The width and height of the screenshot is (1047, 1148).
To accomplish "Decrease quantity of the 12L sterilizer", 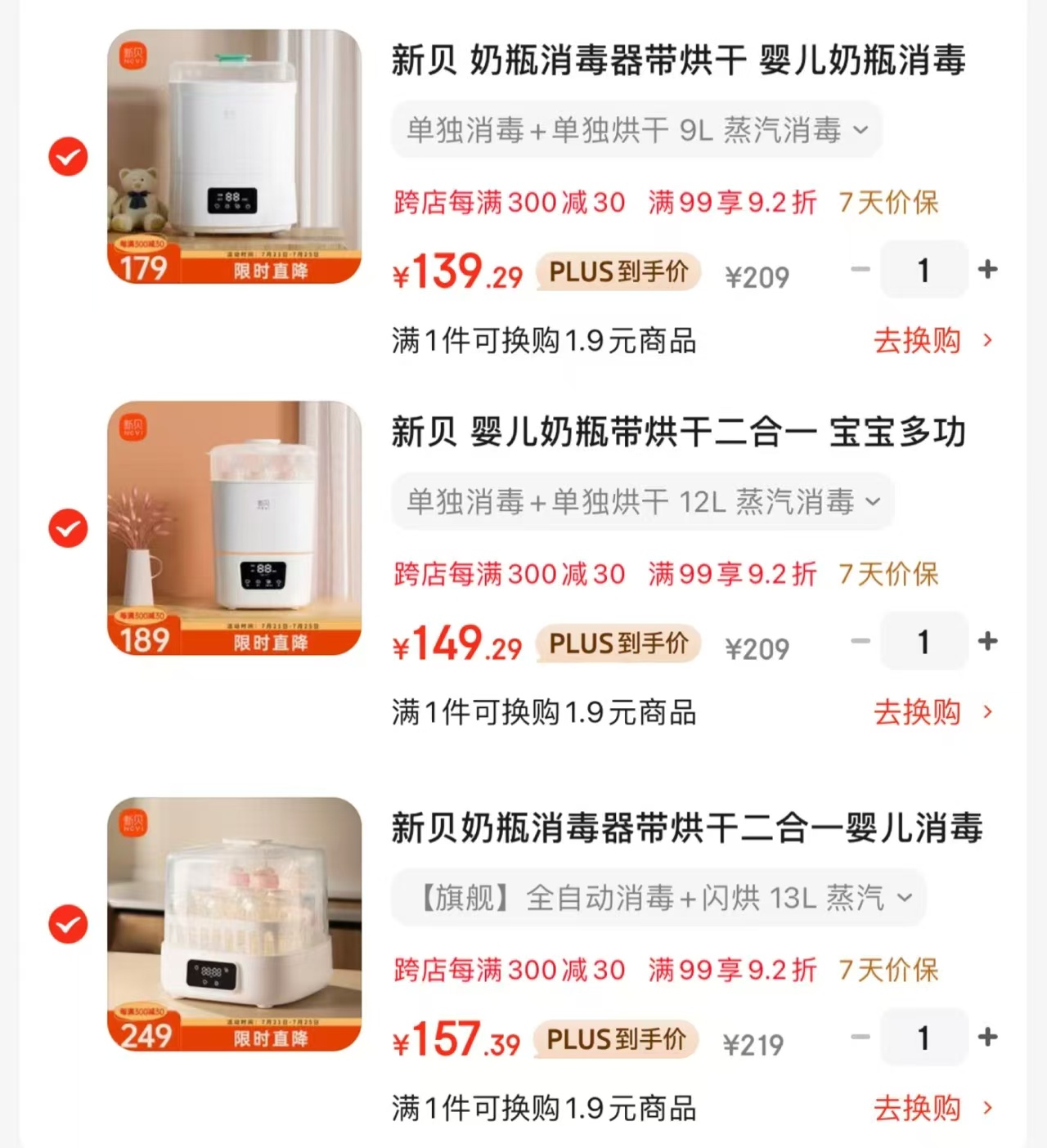I will (x=859, y=642).
